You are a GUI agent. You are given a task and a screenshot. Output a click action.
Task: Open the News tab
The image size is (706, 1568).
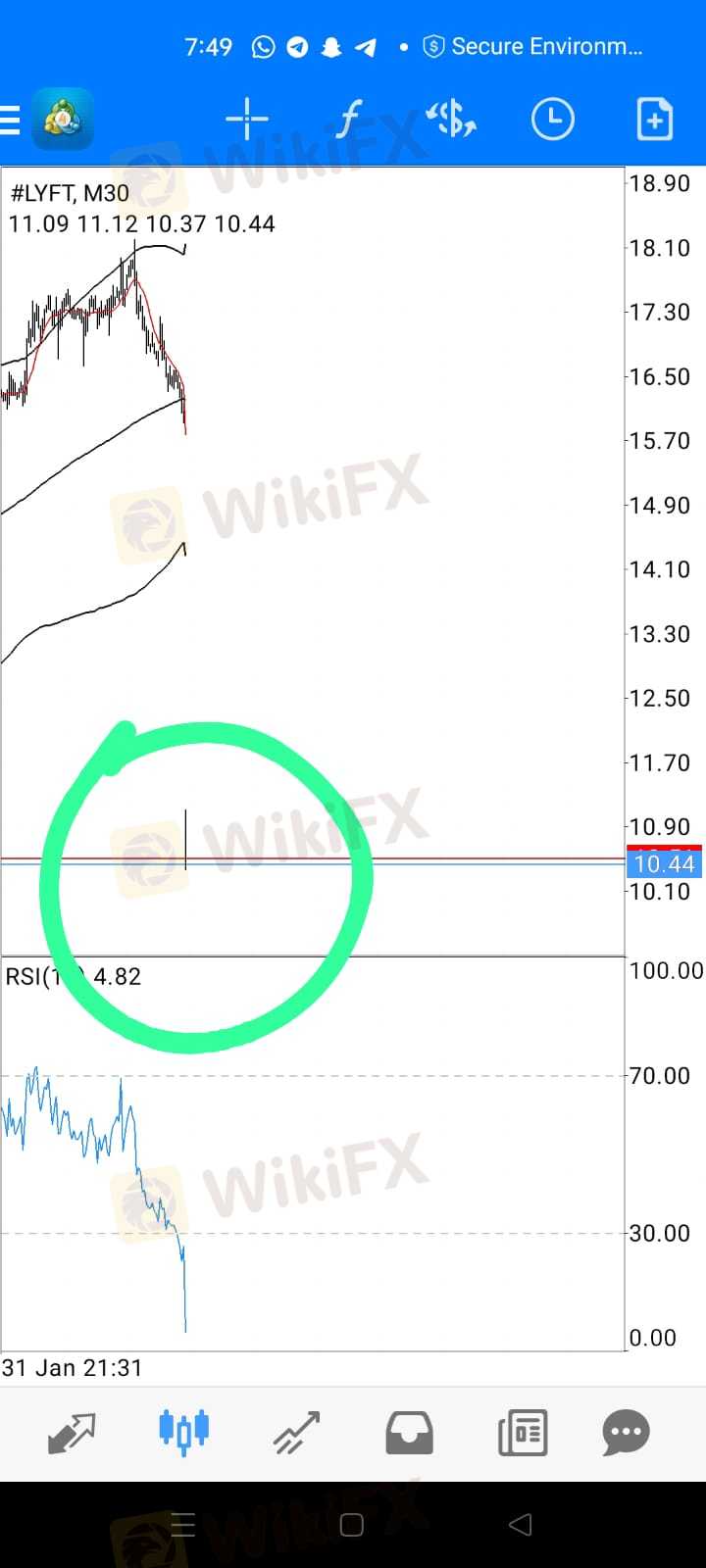[x=522, y=1433]
